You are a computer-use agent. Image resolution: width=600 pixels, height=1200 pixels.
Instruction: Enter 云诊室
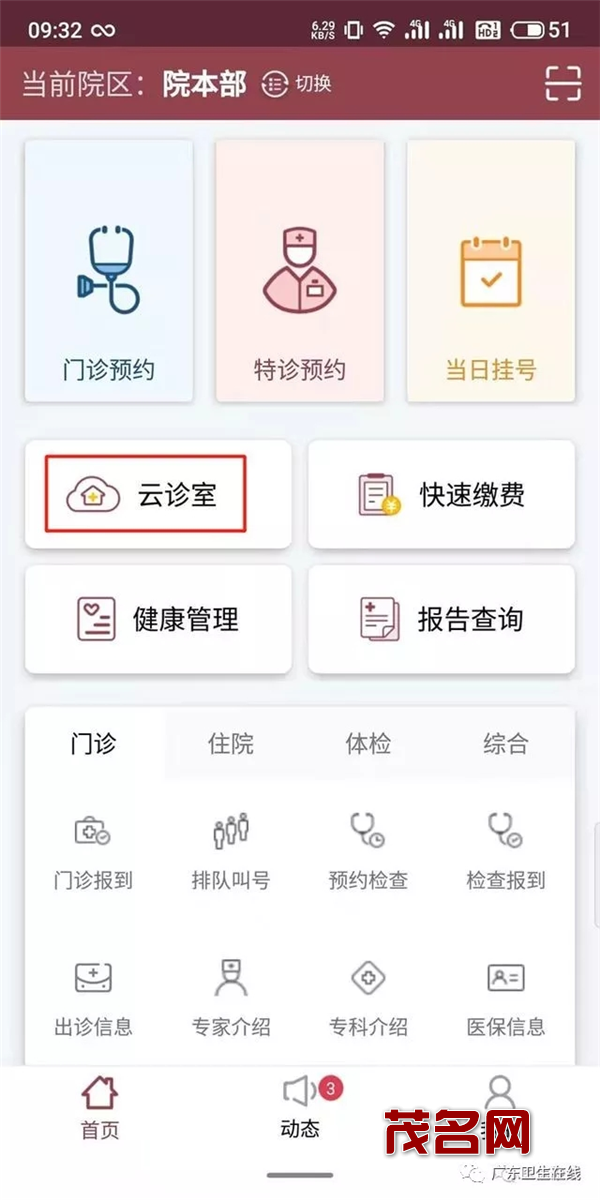(158, 494)
